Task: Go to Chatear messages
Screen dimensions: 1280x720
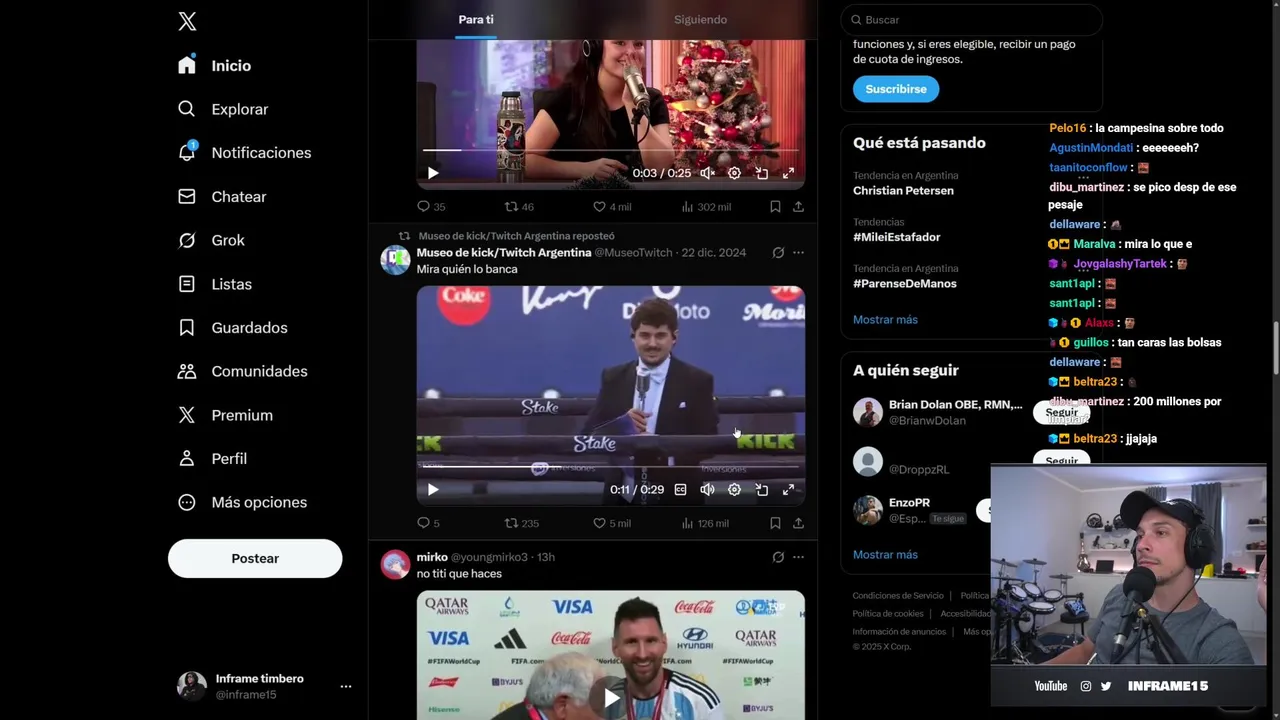Action: (x=238, y=197)
